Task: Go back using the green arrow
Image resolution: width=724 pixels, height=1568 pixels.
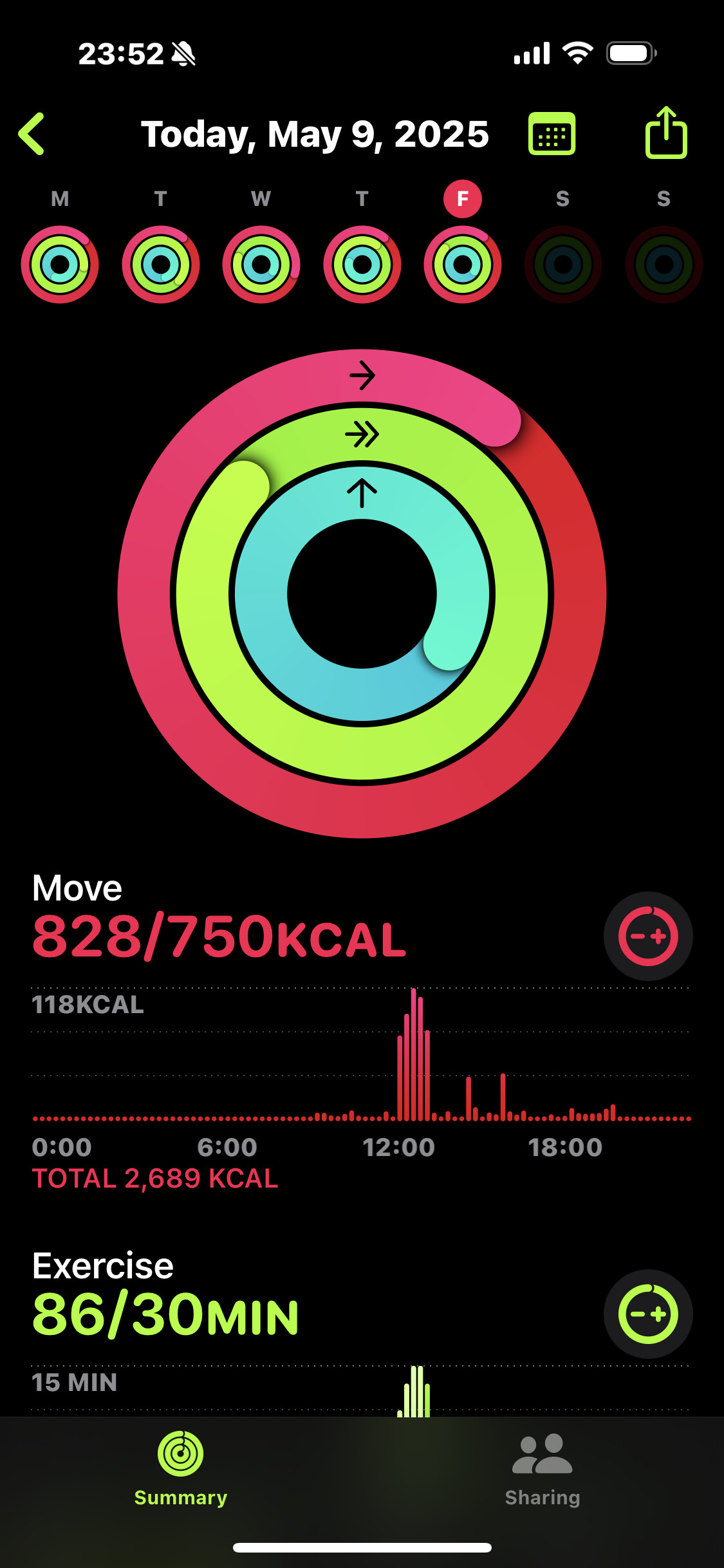Action: [31, 134]
